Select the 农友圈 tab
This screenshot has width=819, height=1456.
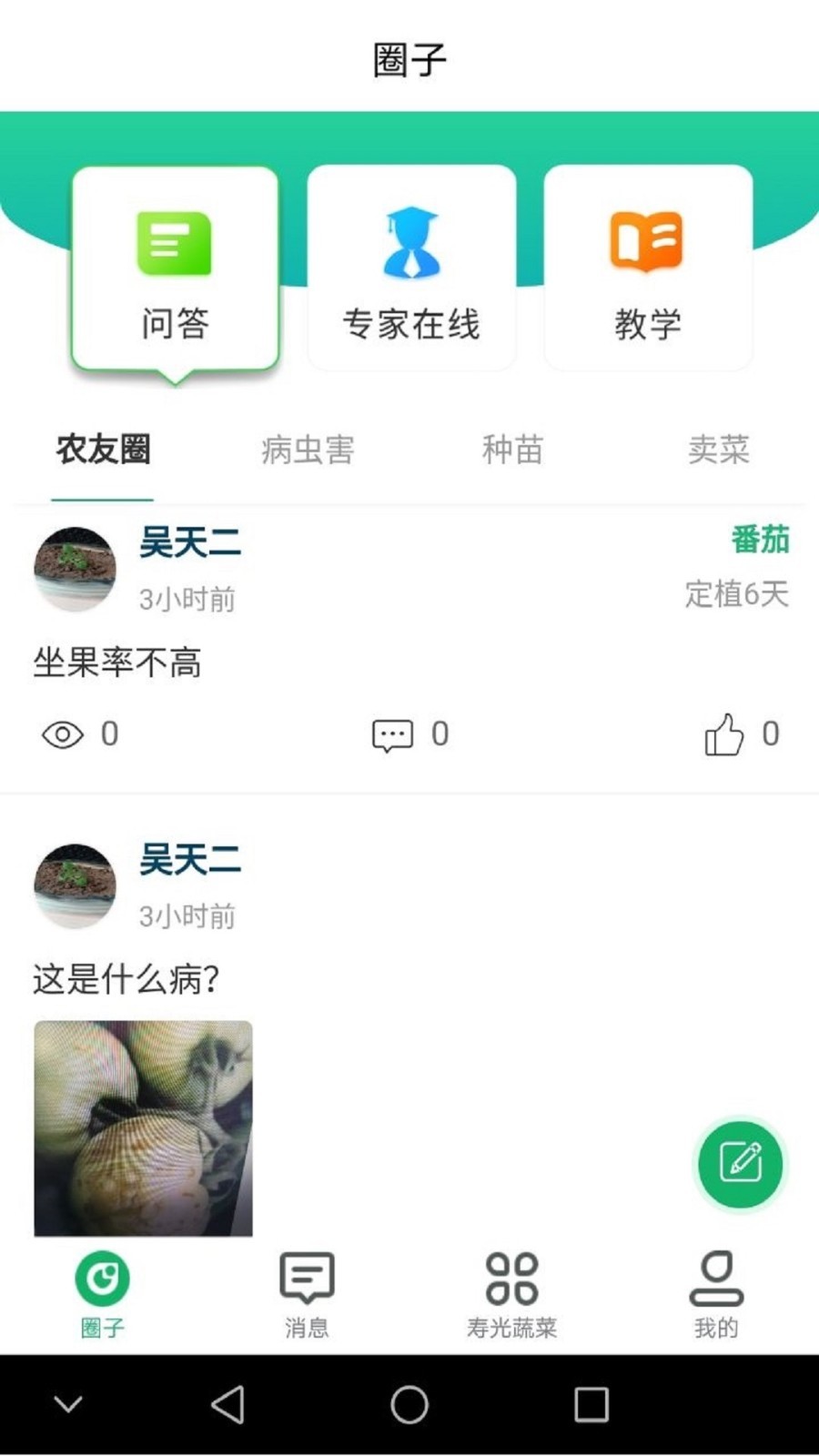point(103,450)
